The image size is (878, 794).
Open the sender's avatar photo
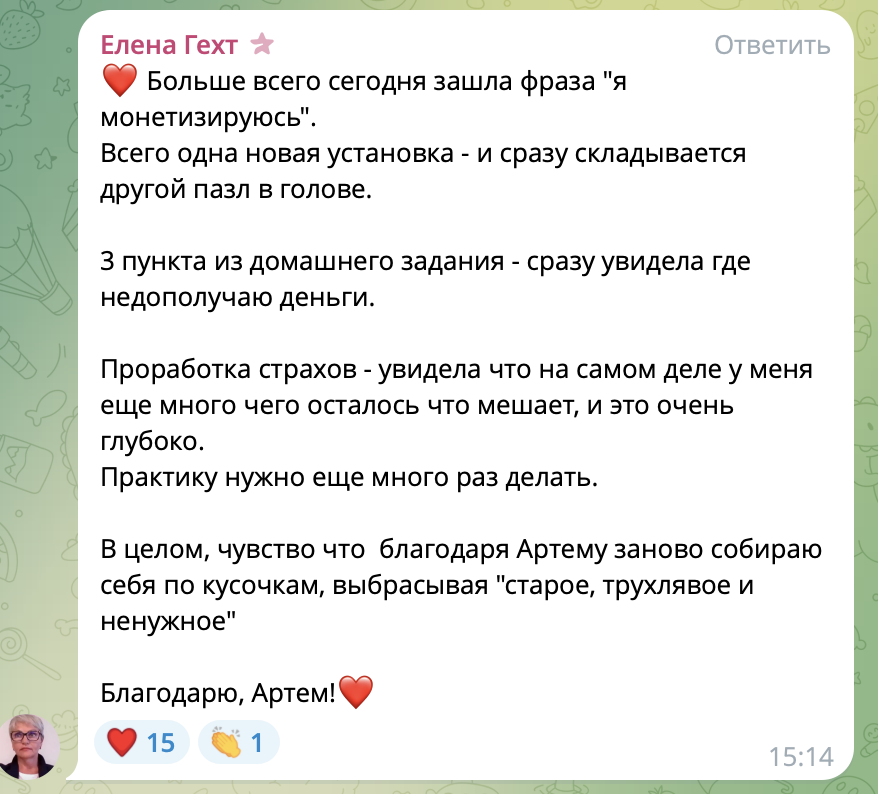(x=31, y=746)
